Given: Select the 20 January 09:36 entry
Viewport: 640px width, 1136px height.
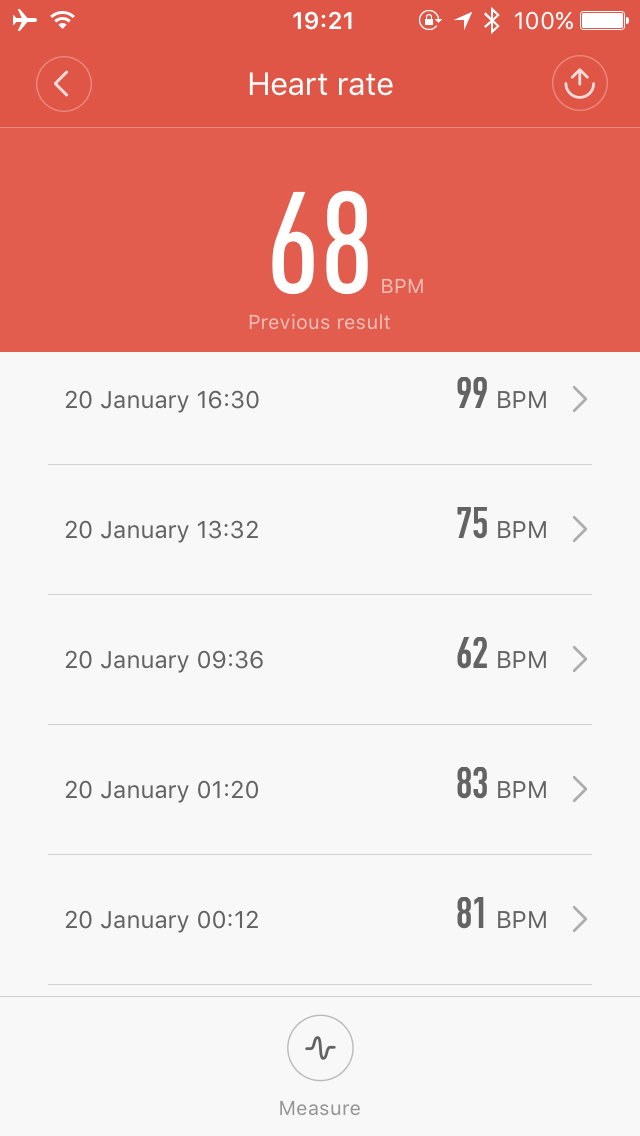Looking at the screenshot, I should point(320,659).
